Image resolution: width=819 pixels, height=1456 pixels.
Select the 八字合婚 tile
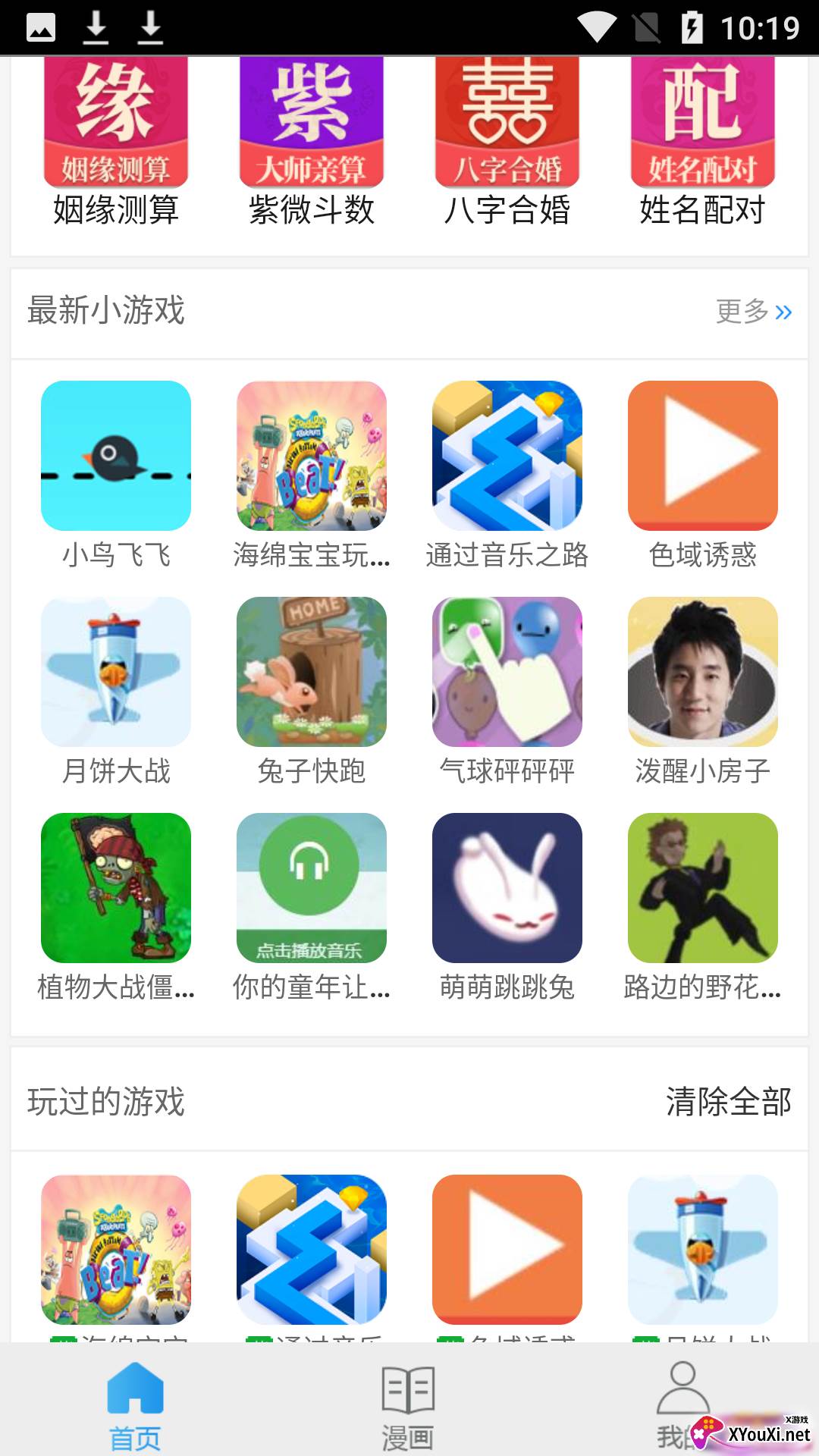pos(507,140)
